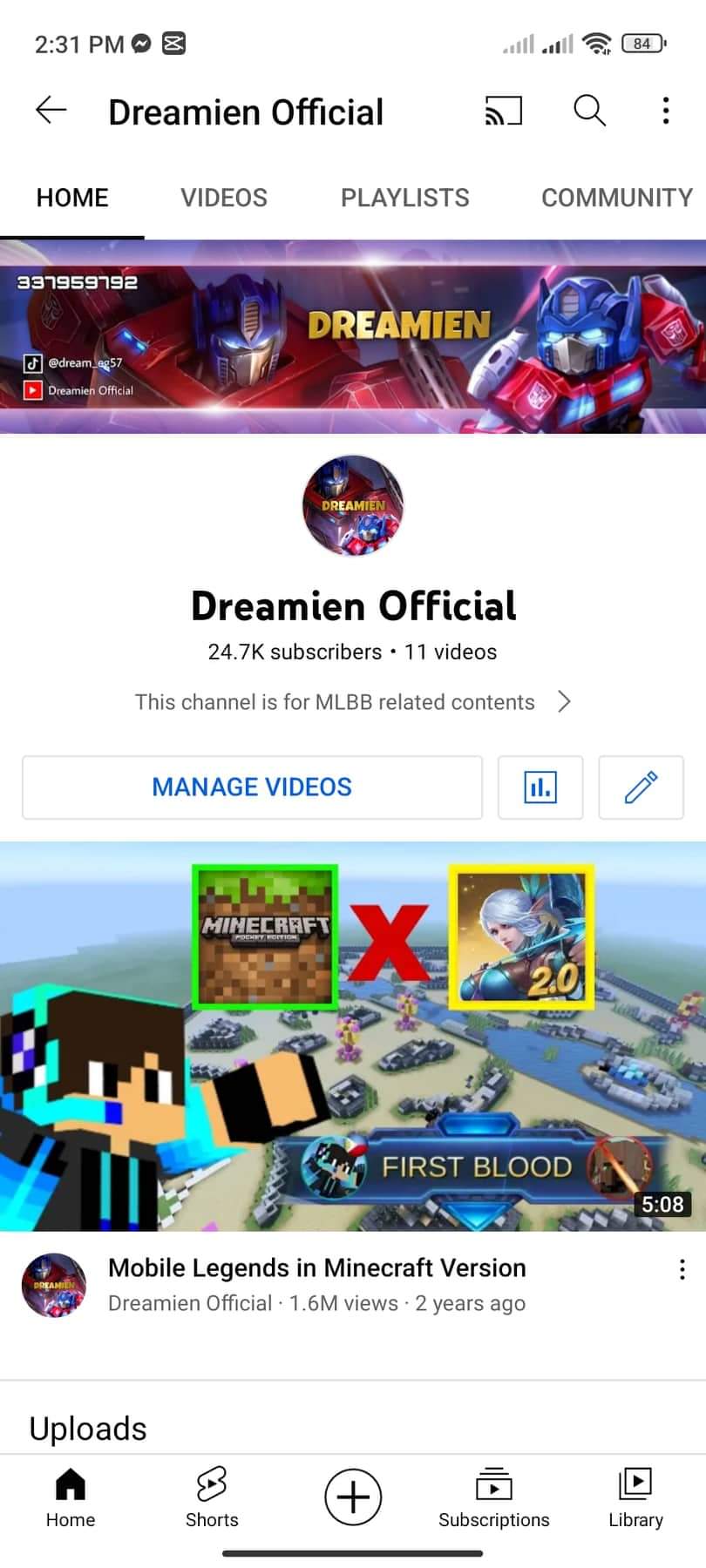This screenshot has height=1568, width=706.
Task: Go to the Home bottom navigation
Action: point(71,1497)
